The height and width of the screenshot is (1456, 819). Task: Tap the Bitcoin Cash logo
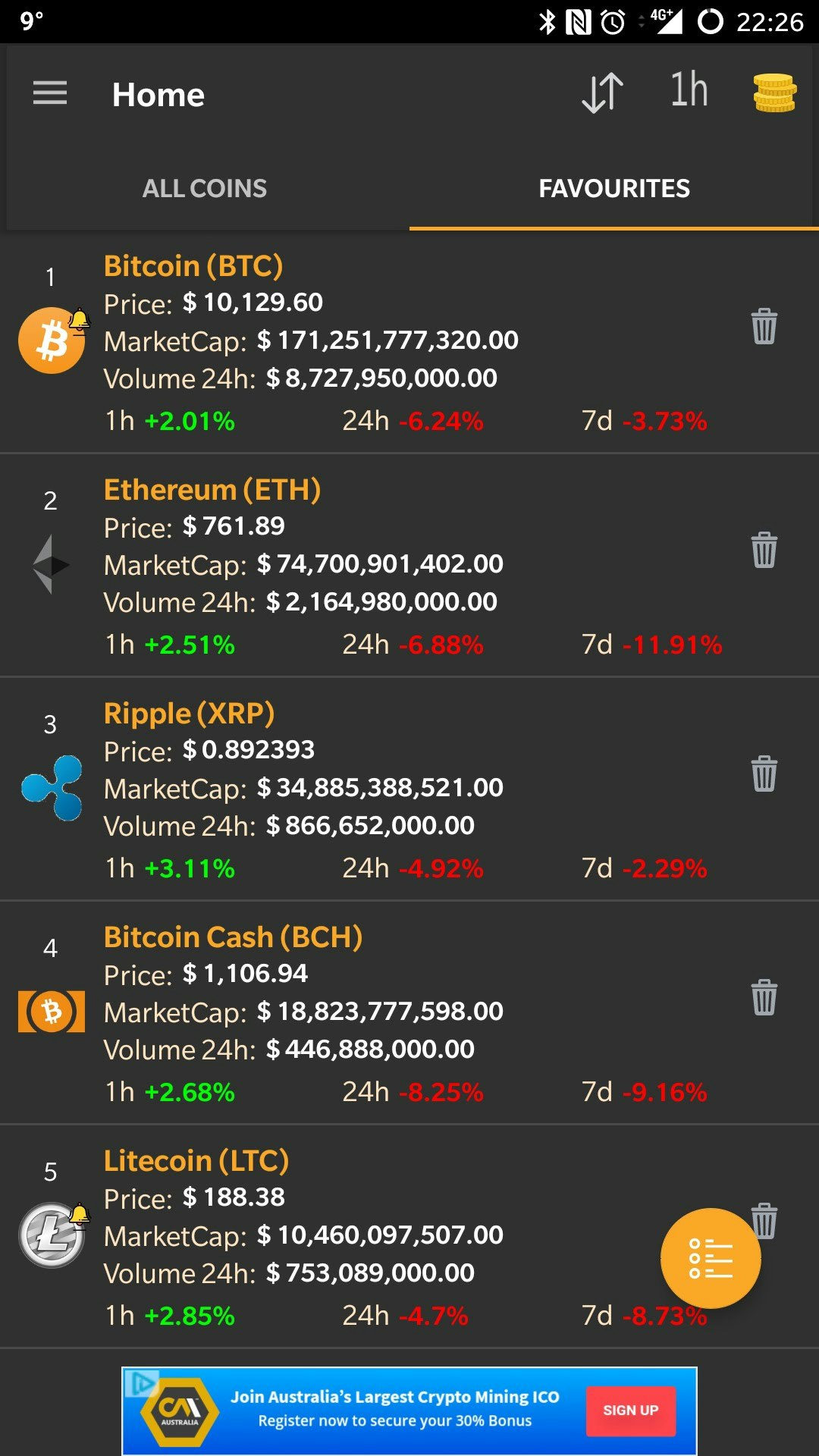(51, 1011)
